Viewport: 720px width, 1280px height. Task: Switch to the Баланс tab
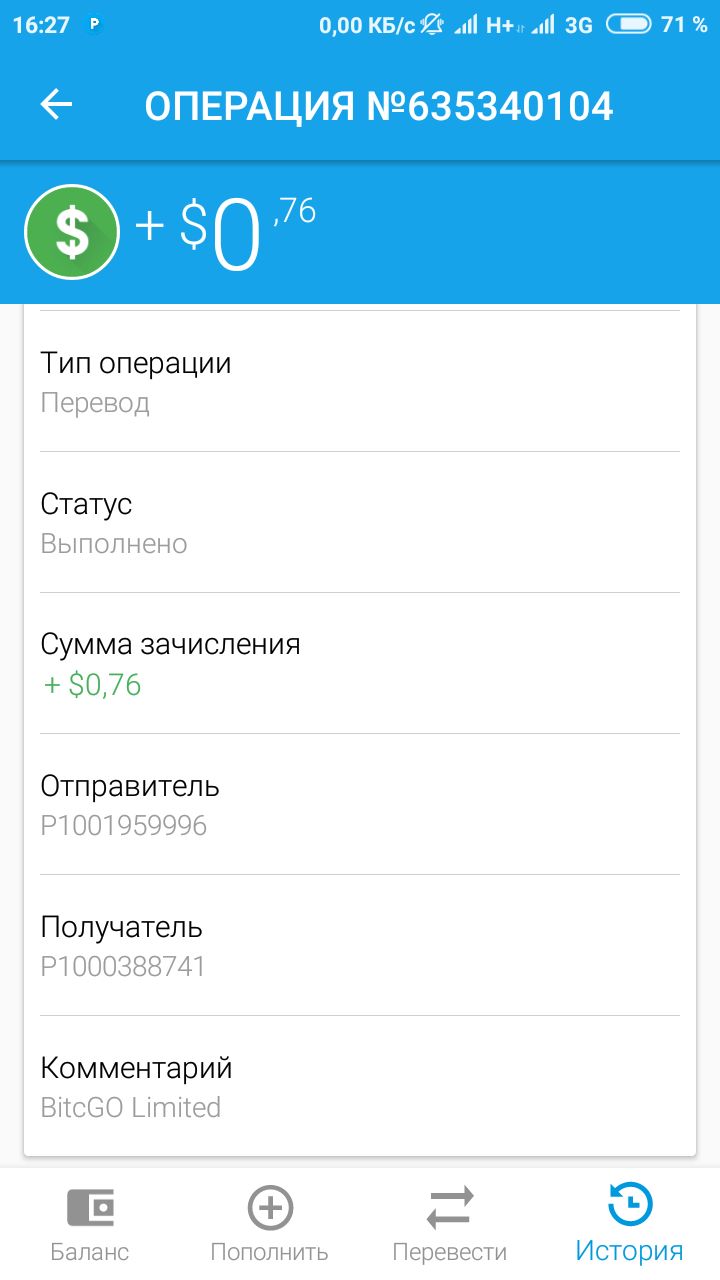(x=90, y=1224)
